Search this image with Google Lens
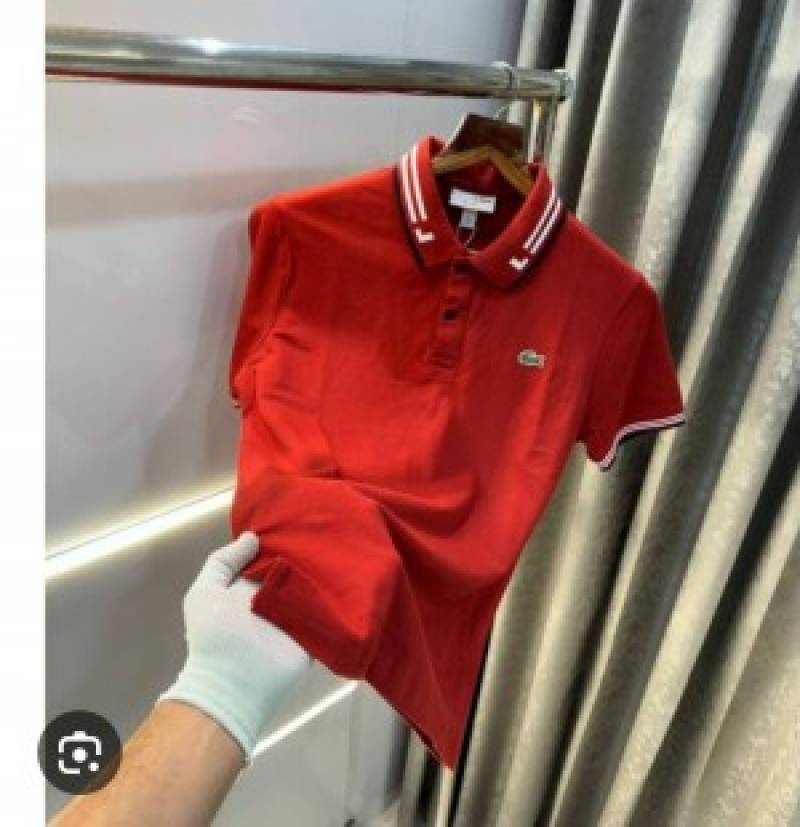Screen dimensions: 800x827 79,752
